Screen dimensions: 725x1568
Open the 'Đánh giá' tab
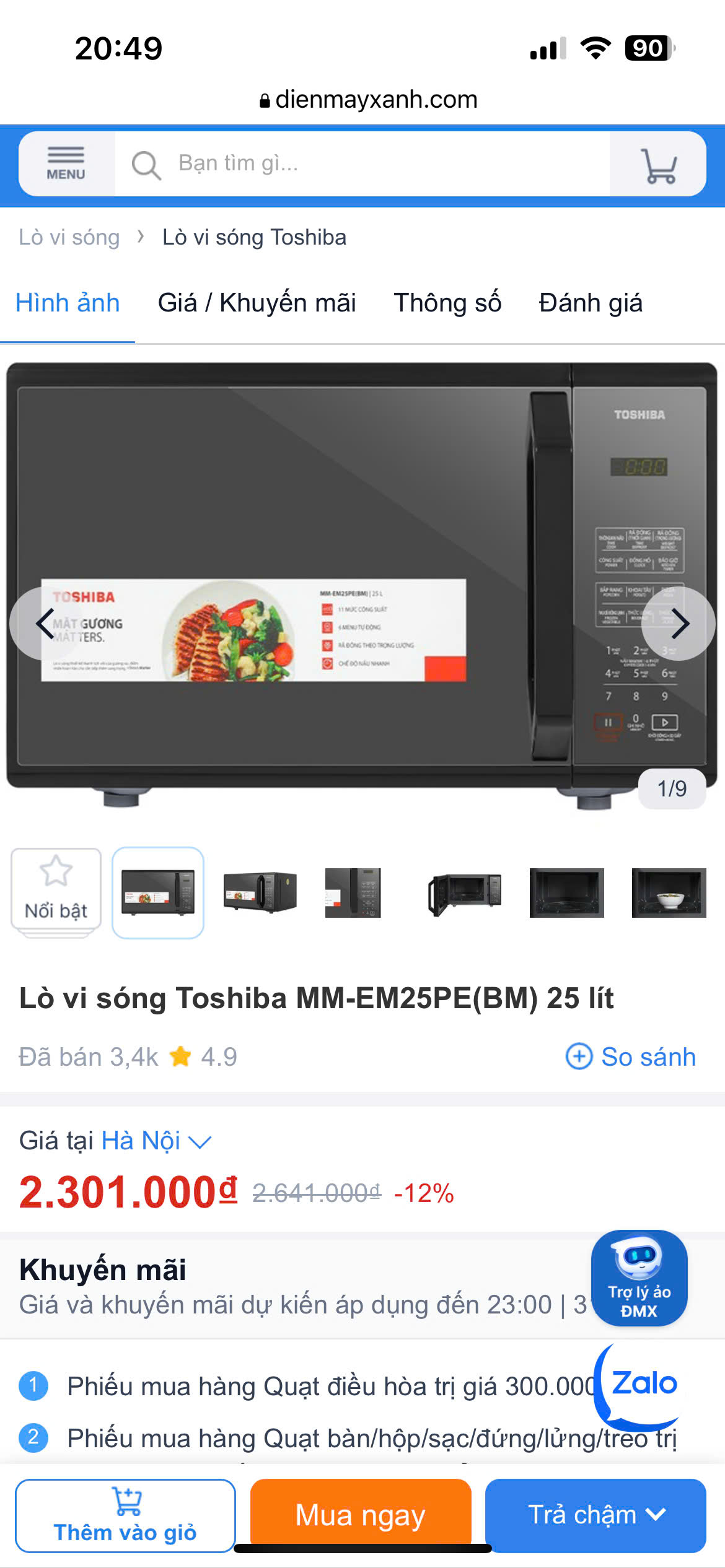tap(590, 303)
